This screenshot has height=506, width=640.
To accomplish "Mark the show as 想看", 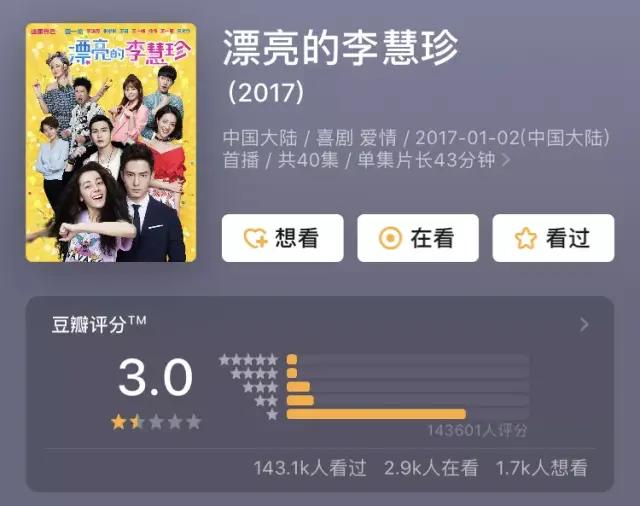I will click(282, 238).
